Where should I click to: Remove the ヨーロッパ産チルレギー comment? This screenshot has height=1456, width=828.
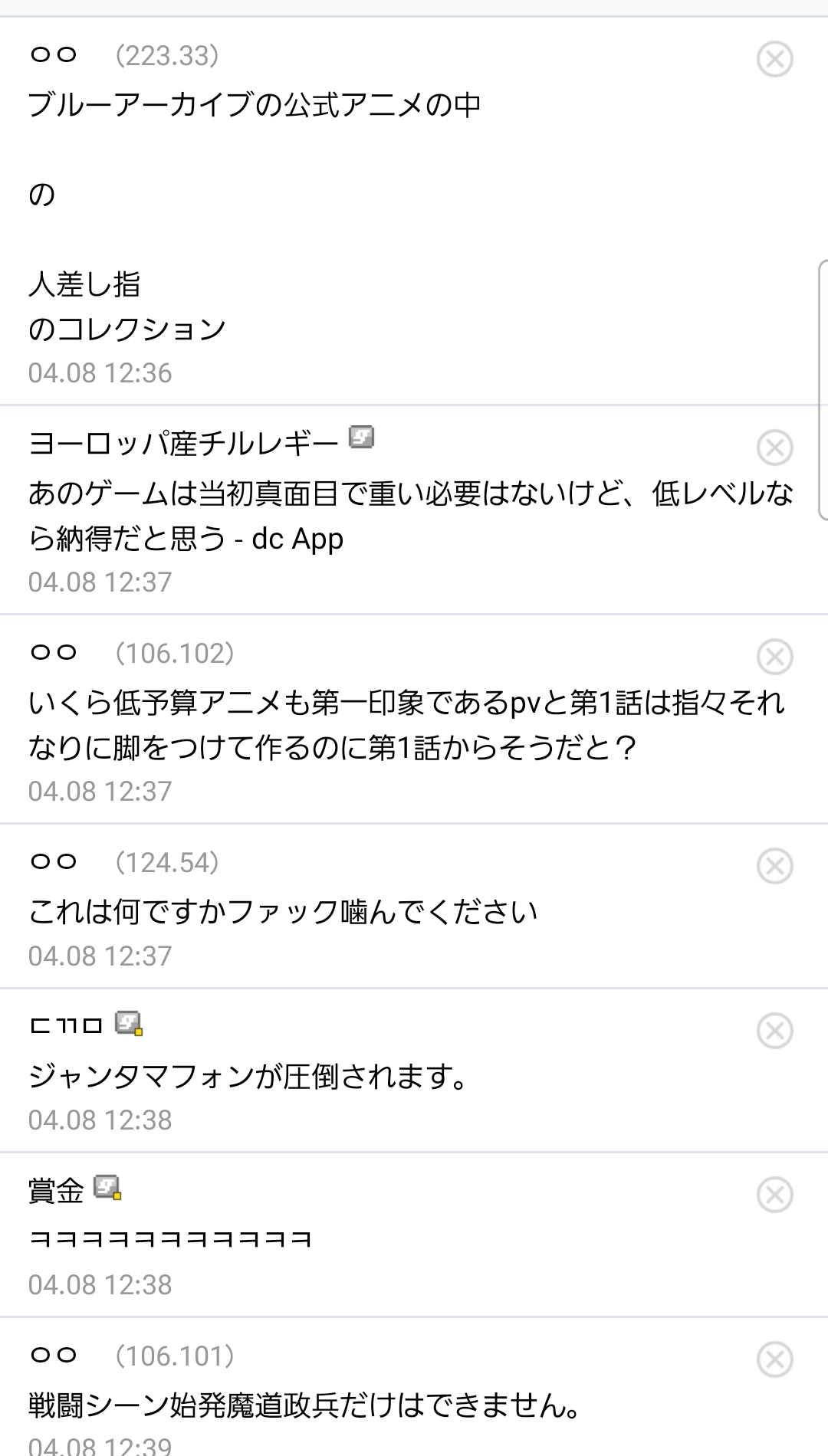(774, 448)
